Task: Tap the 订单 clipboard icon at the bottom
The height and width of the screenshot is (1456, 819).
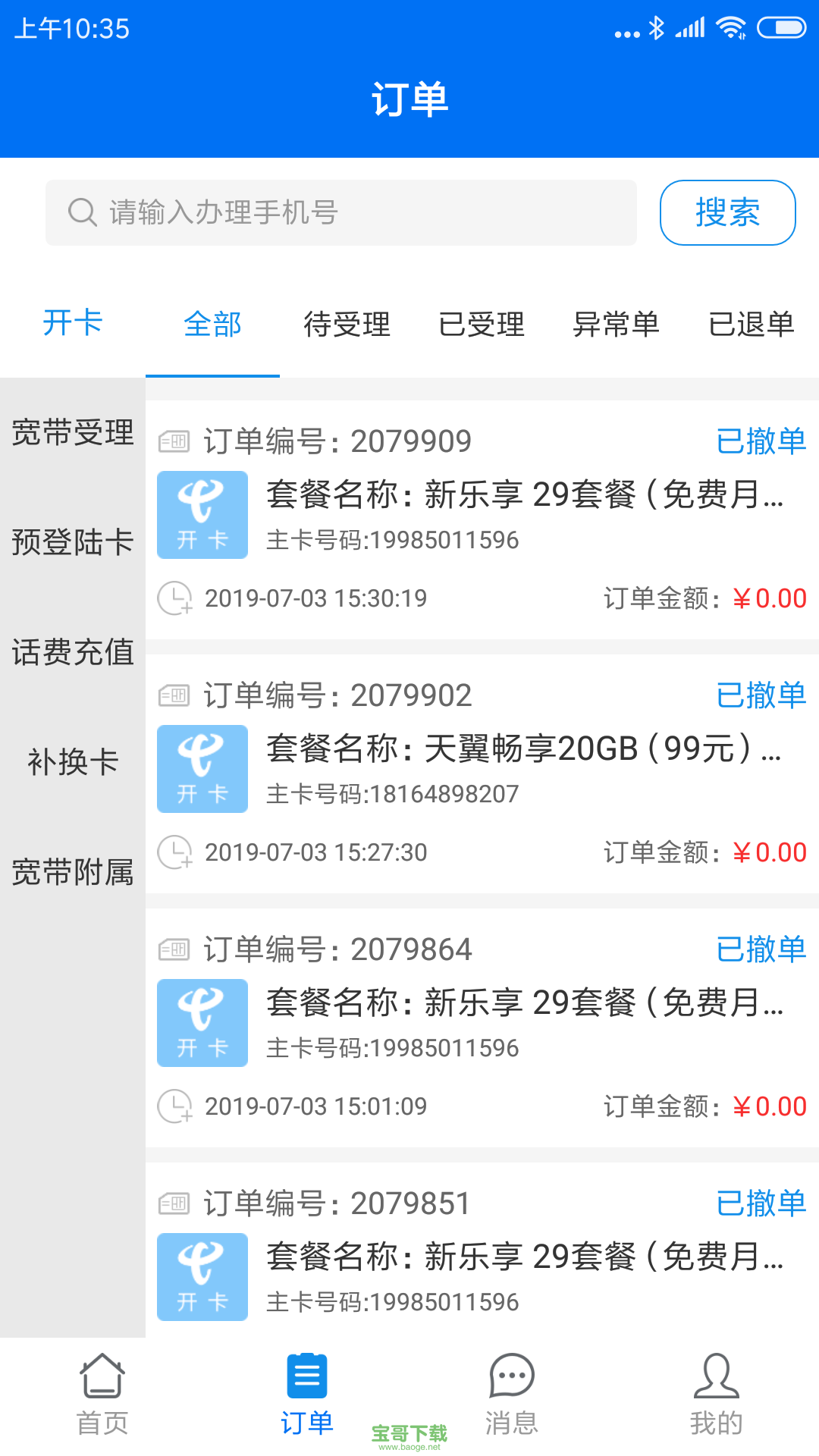Action: (307, 1374)
